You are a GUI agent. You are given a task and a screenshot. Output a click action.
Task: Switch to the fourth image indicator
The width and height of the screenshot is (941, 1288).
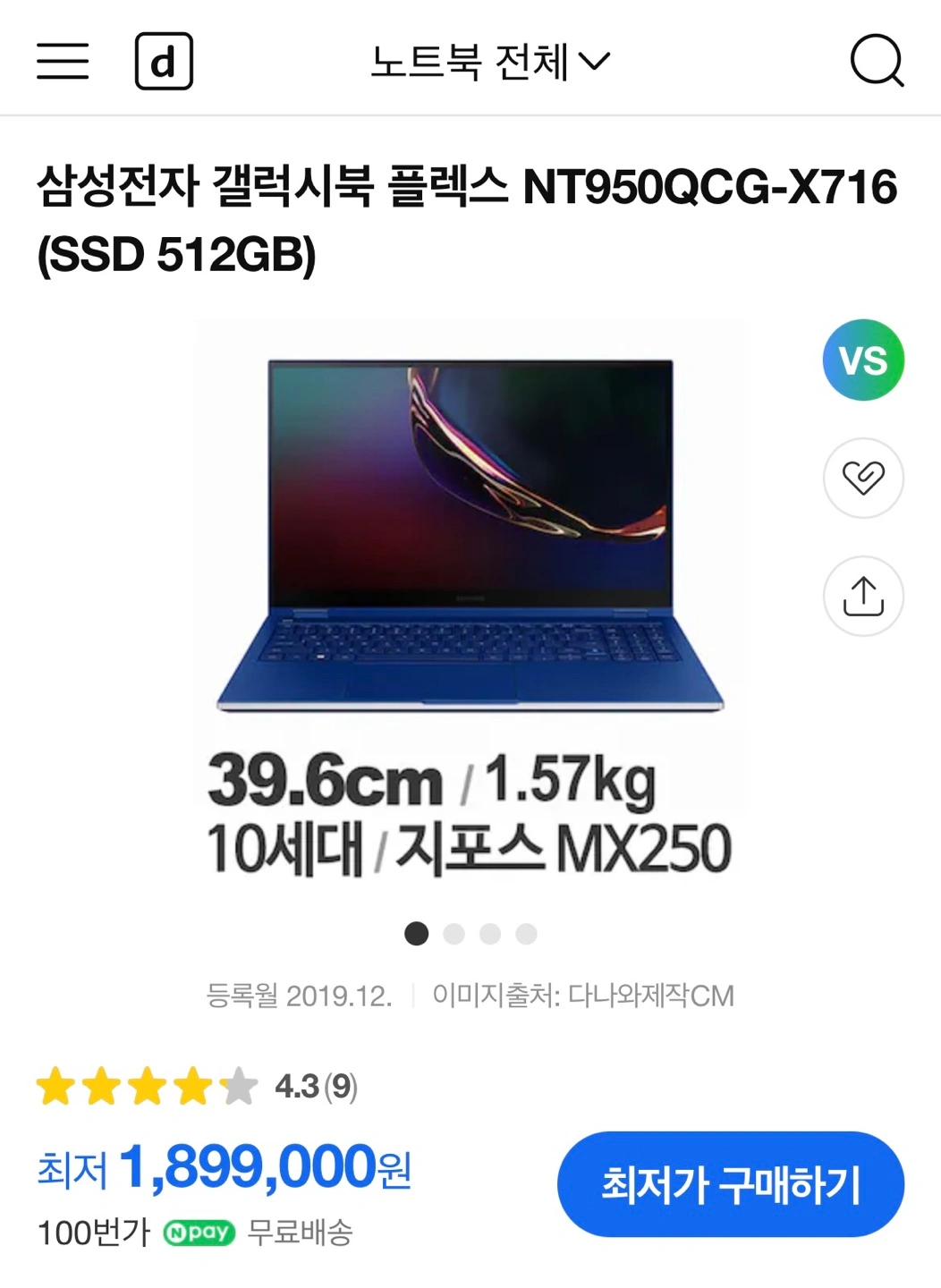click(x=527, y=934)
